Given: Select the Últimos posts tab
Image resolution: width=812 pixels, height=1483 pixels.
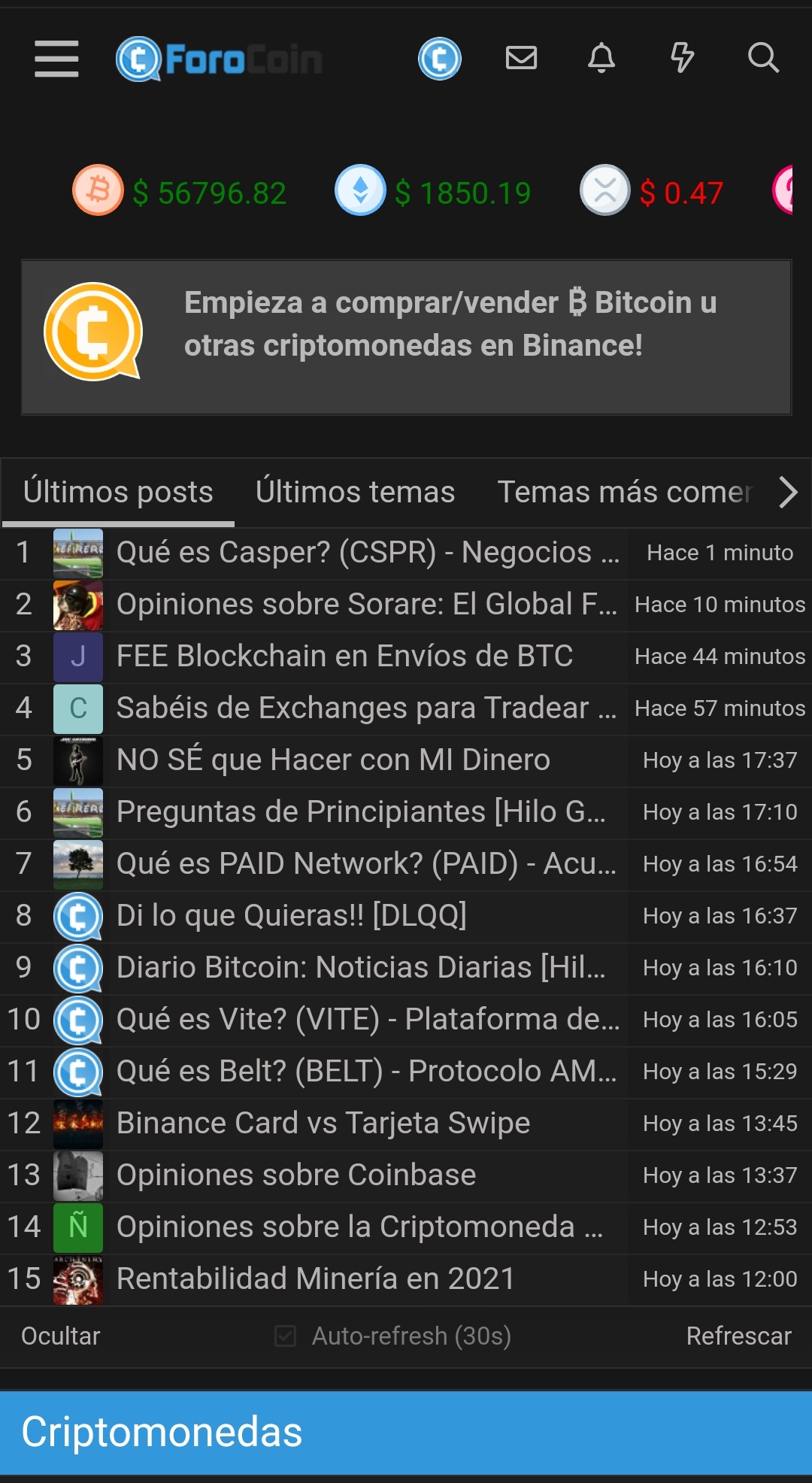Looking at the screenshot, I should click(x=118, y=492).
